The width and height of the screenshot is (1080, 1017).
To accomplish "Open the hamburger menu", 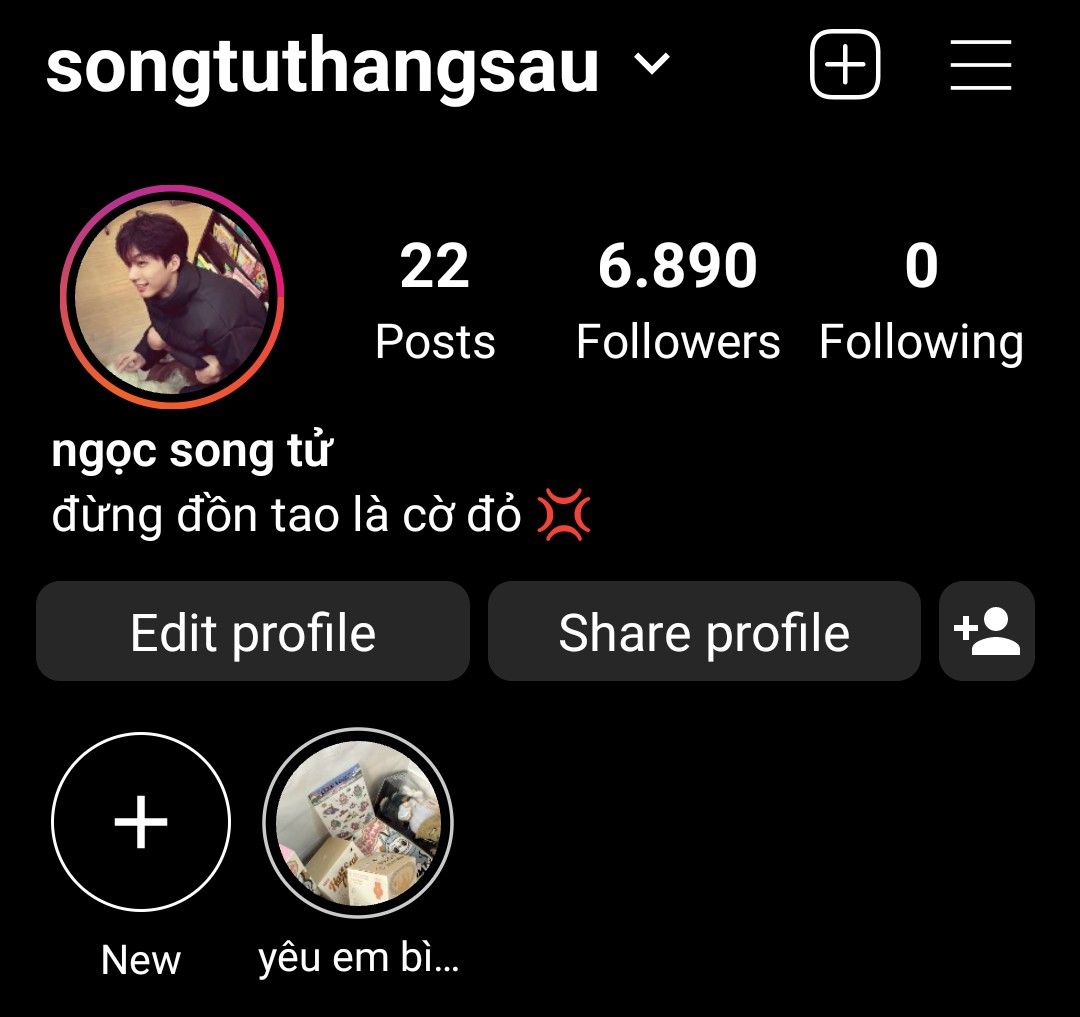I will [x=980, y=66].
